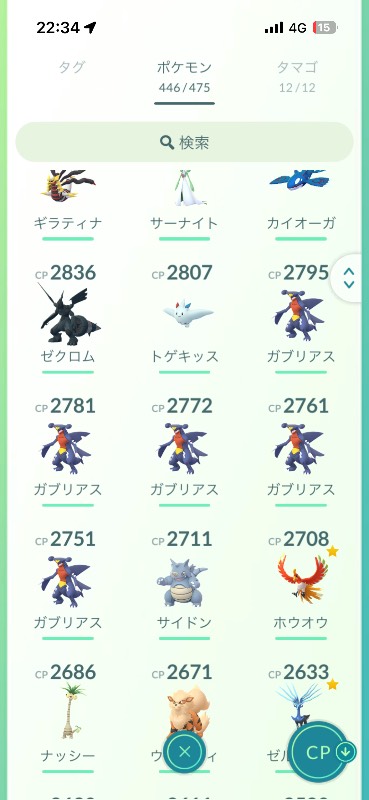369x800 pixels.
Task: Select サーナイト in the top row
Action: pos(184,204)
